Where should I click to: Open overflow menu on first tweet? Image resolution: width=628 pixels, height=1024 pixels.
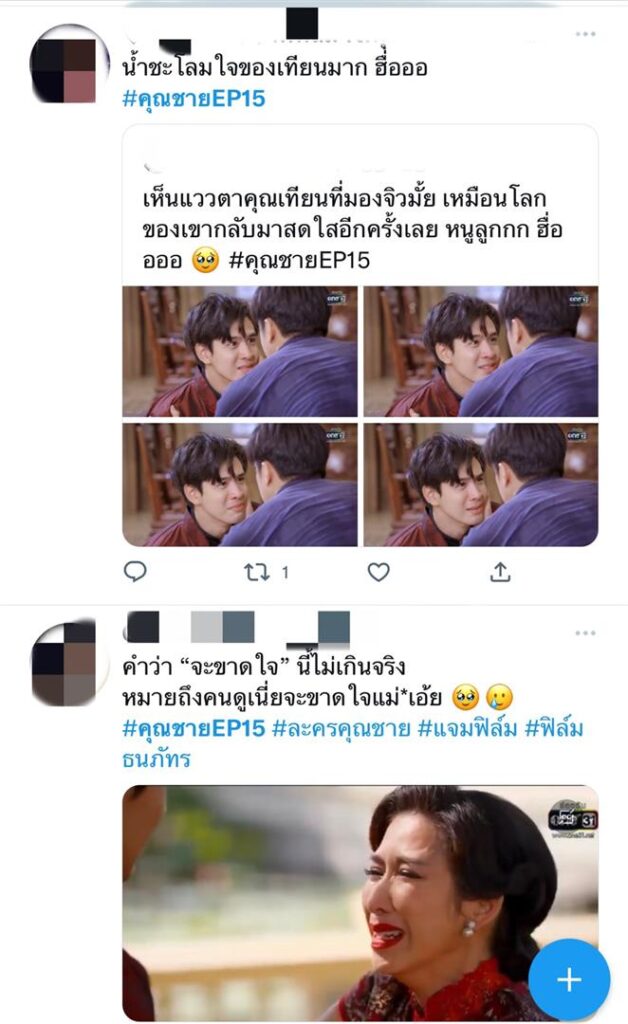585,34
